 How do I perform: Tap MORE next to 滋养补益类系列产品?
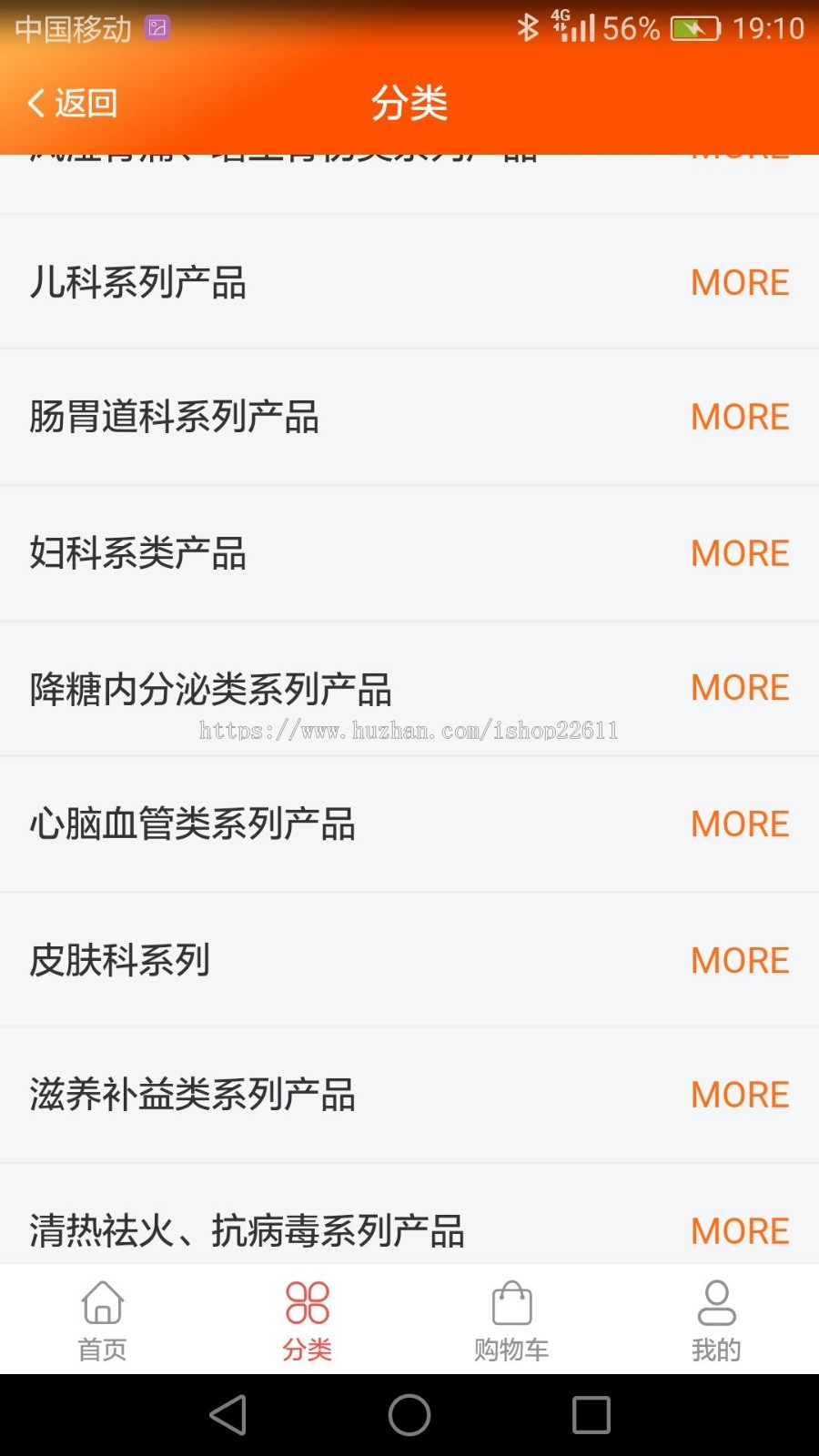point(739,1094)
